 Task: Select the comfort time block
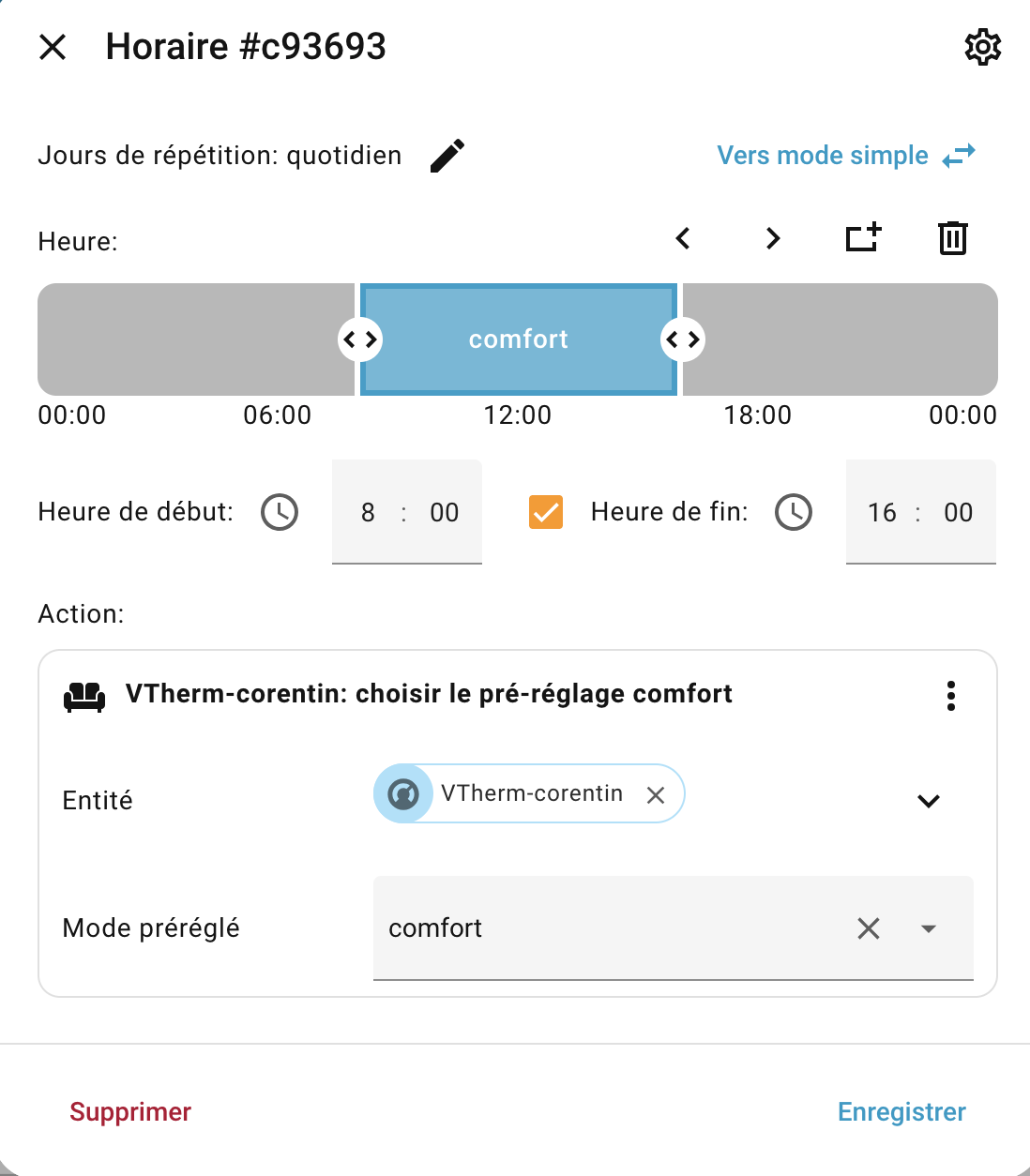click(519, 339)
